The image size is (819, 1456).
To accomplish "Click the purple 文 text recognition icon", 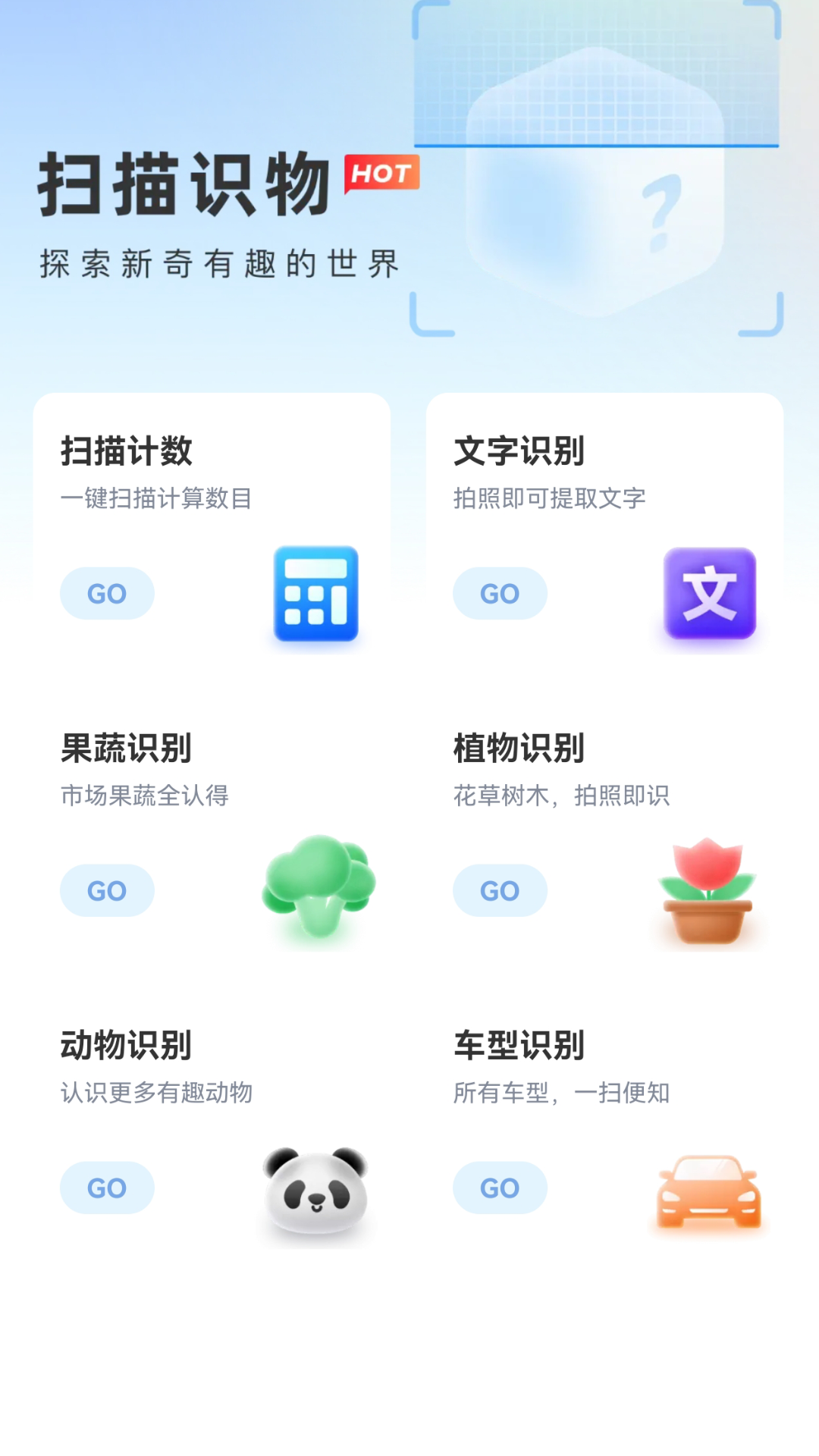I will click(x=708, y=594).
